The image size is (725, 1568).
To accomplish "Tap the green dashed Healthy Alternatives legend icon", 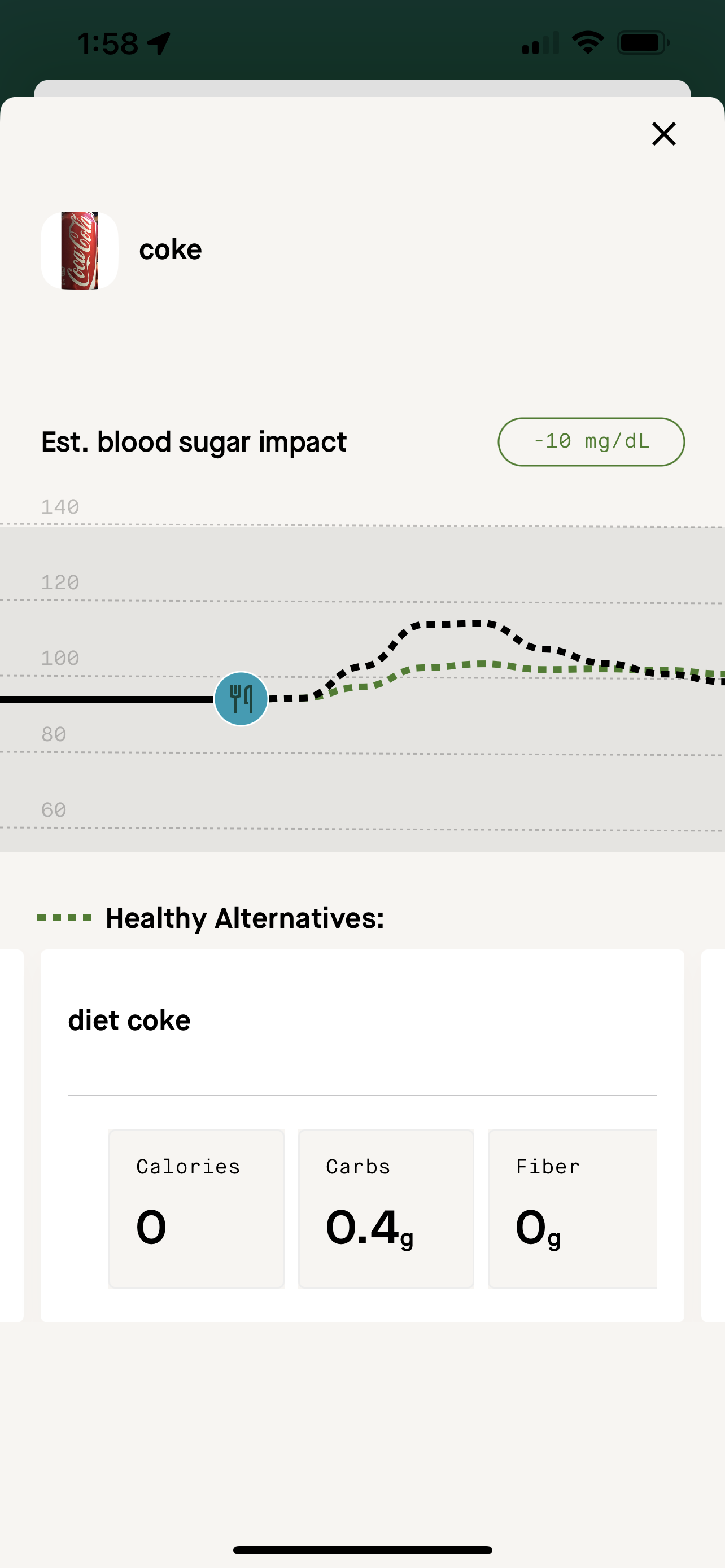I will coord(65,917).
